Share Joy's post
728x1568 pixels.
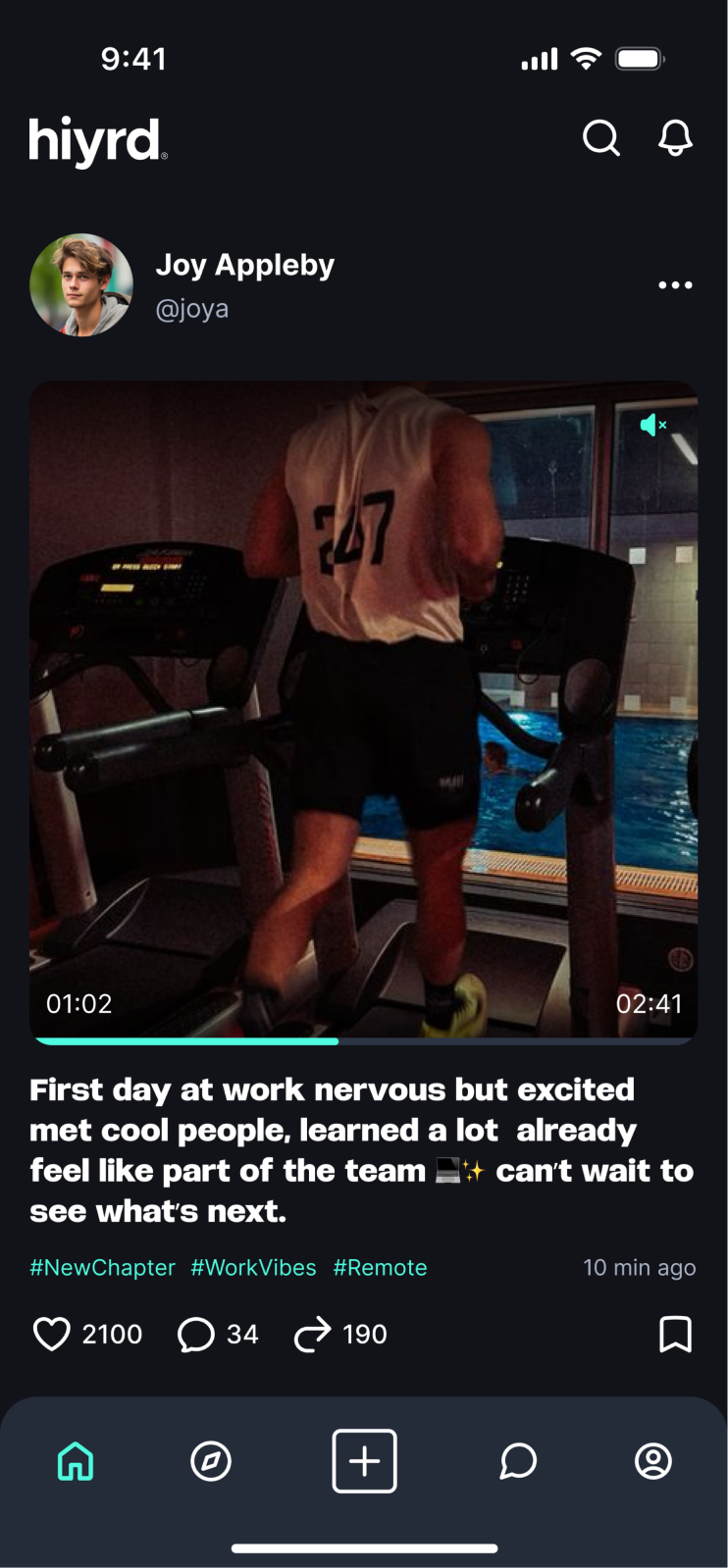click(313, 1334)
